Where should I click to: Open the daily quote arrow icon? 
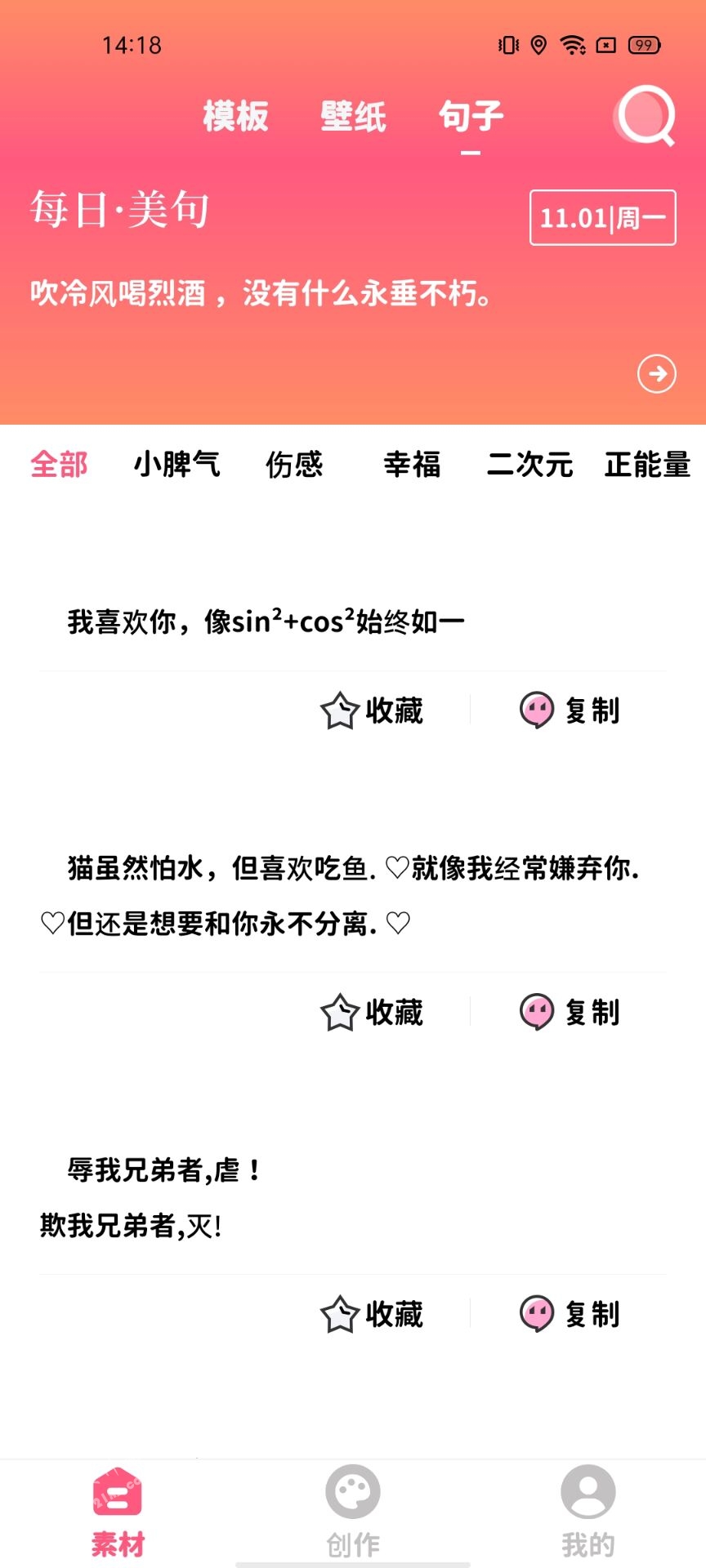click(656, 374)
